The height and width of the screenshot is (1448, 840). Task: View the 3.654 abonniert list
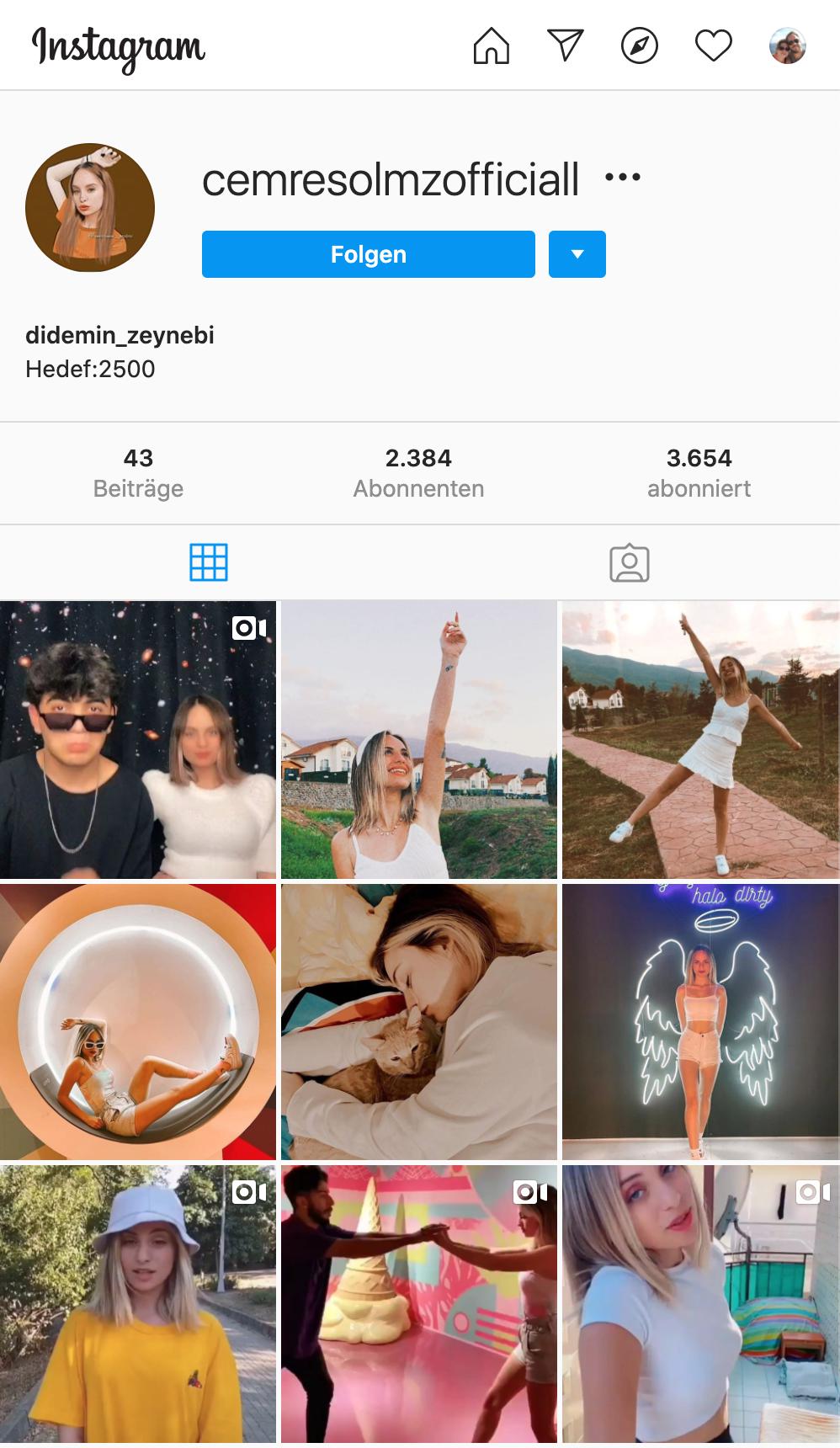coord(699,472)
